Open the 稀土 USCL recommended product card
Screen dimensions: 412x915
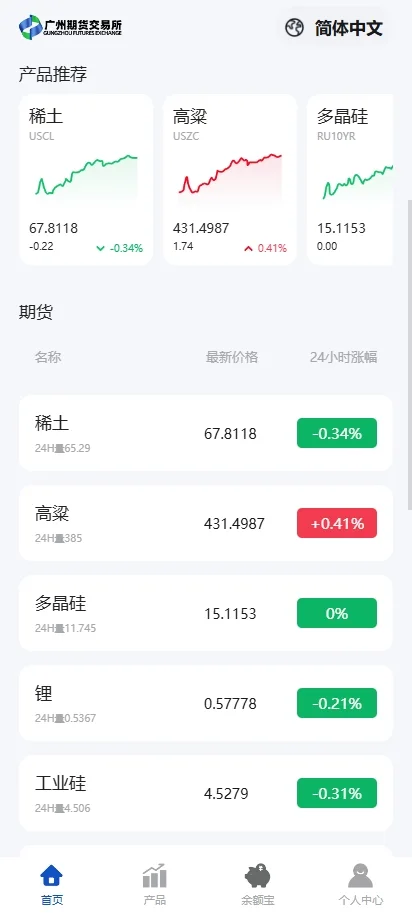pyautogui.click(x=86, y=180)
